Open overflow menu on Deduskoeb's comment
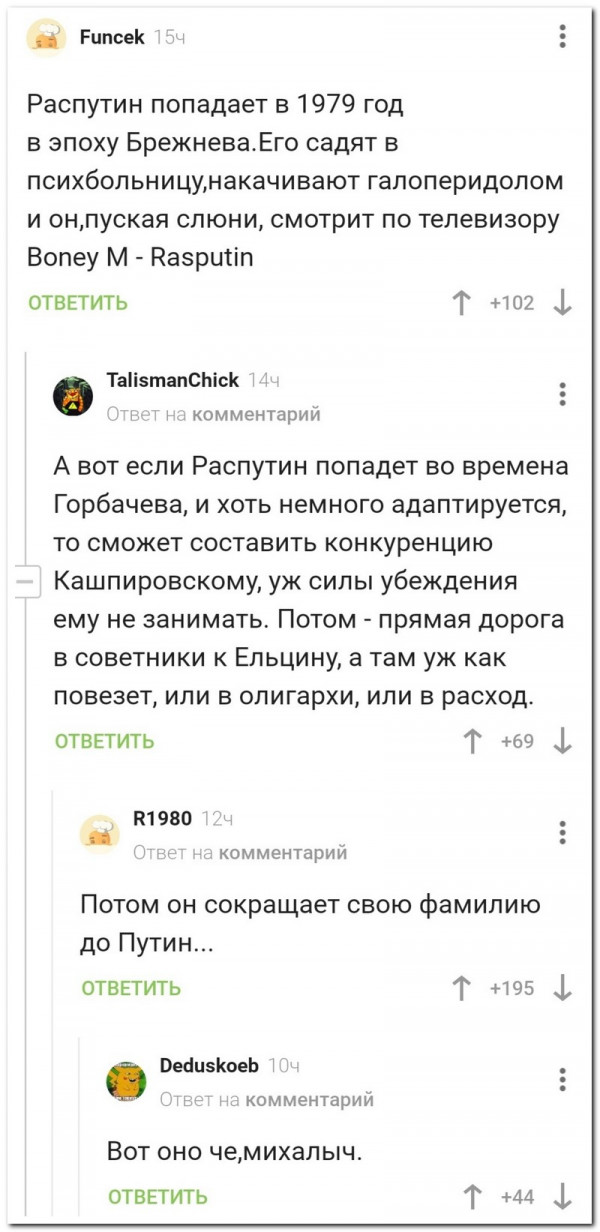 (563, 1080)
